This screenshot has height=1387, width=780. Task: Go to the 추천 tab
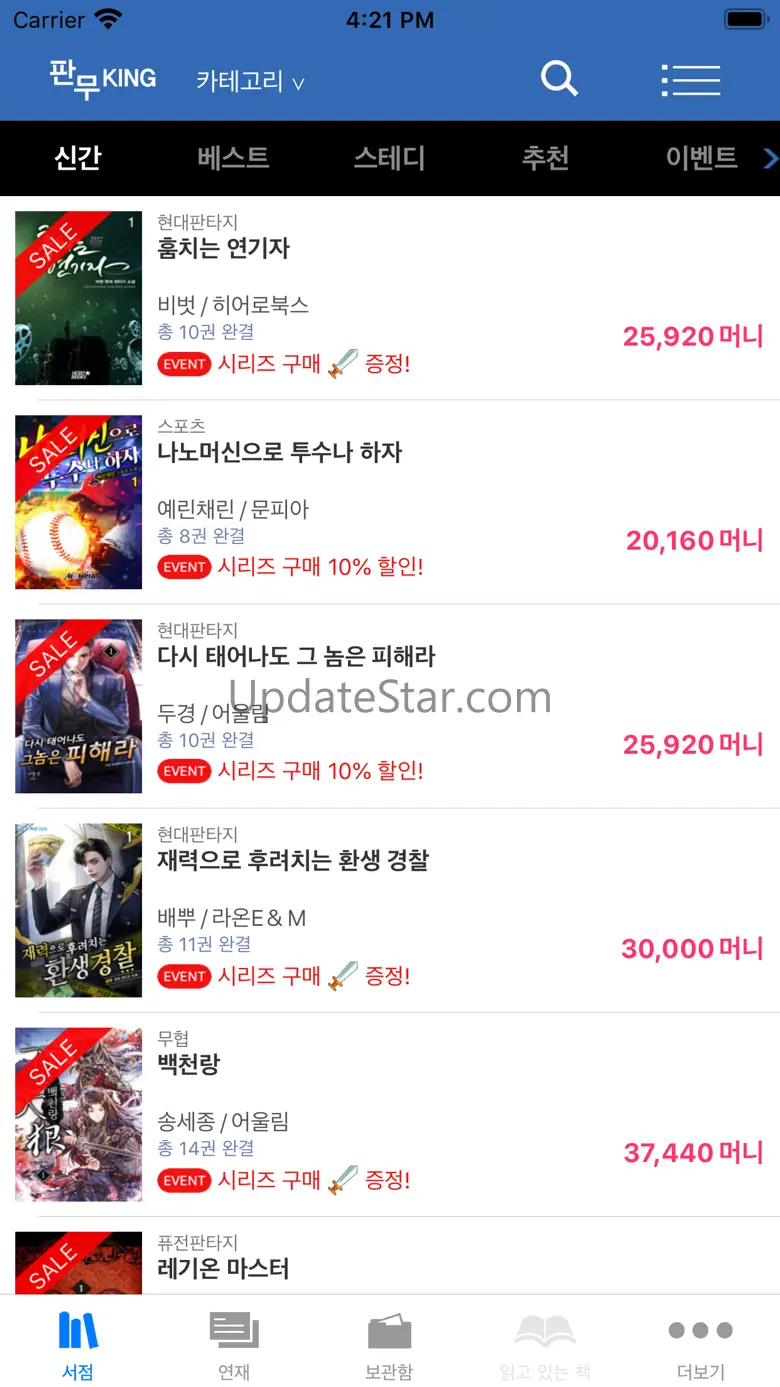(x=545, y=157)
